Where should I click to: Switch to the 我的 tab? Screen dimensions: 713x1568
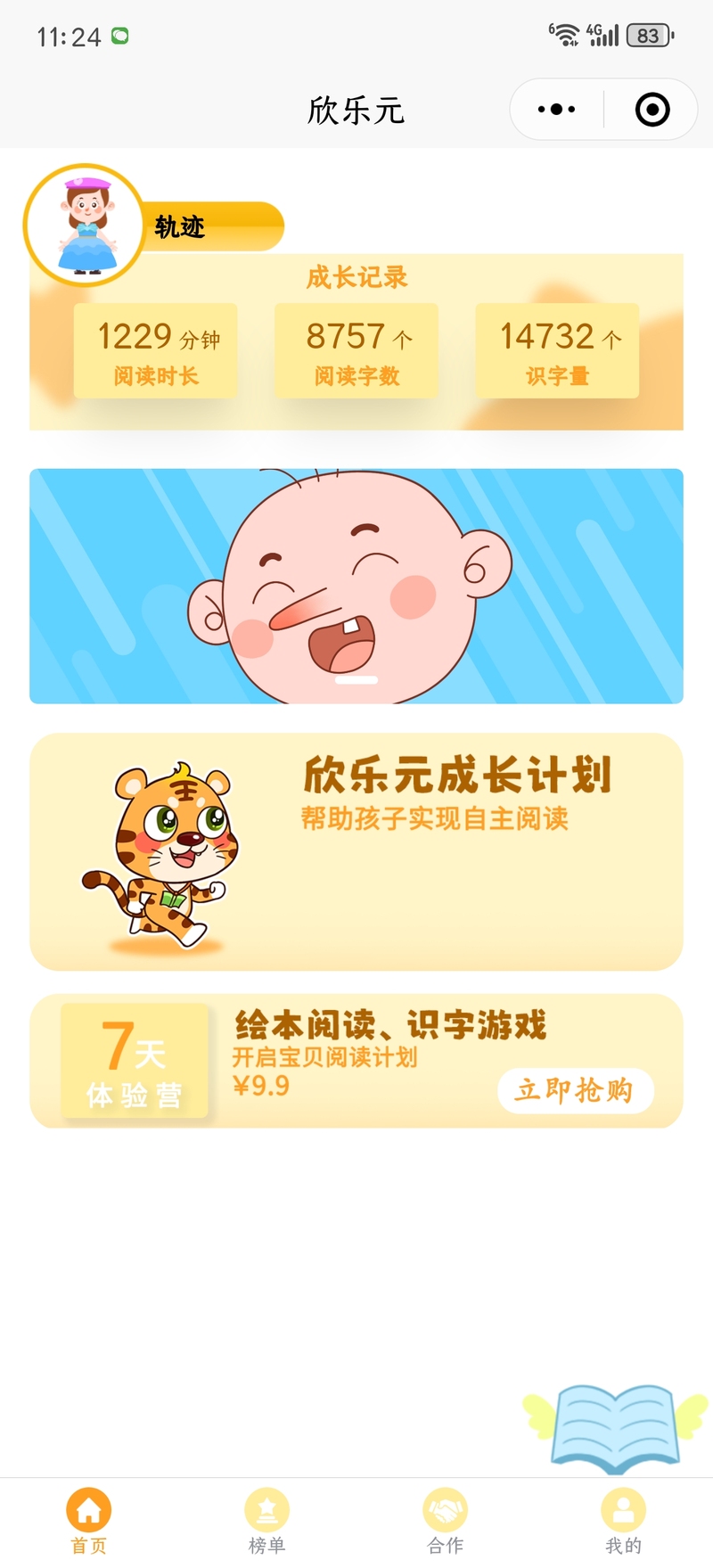click(x=624, y=1521)
